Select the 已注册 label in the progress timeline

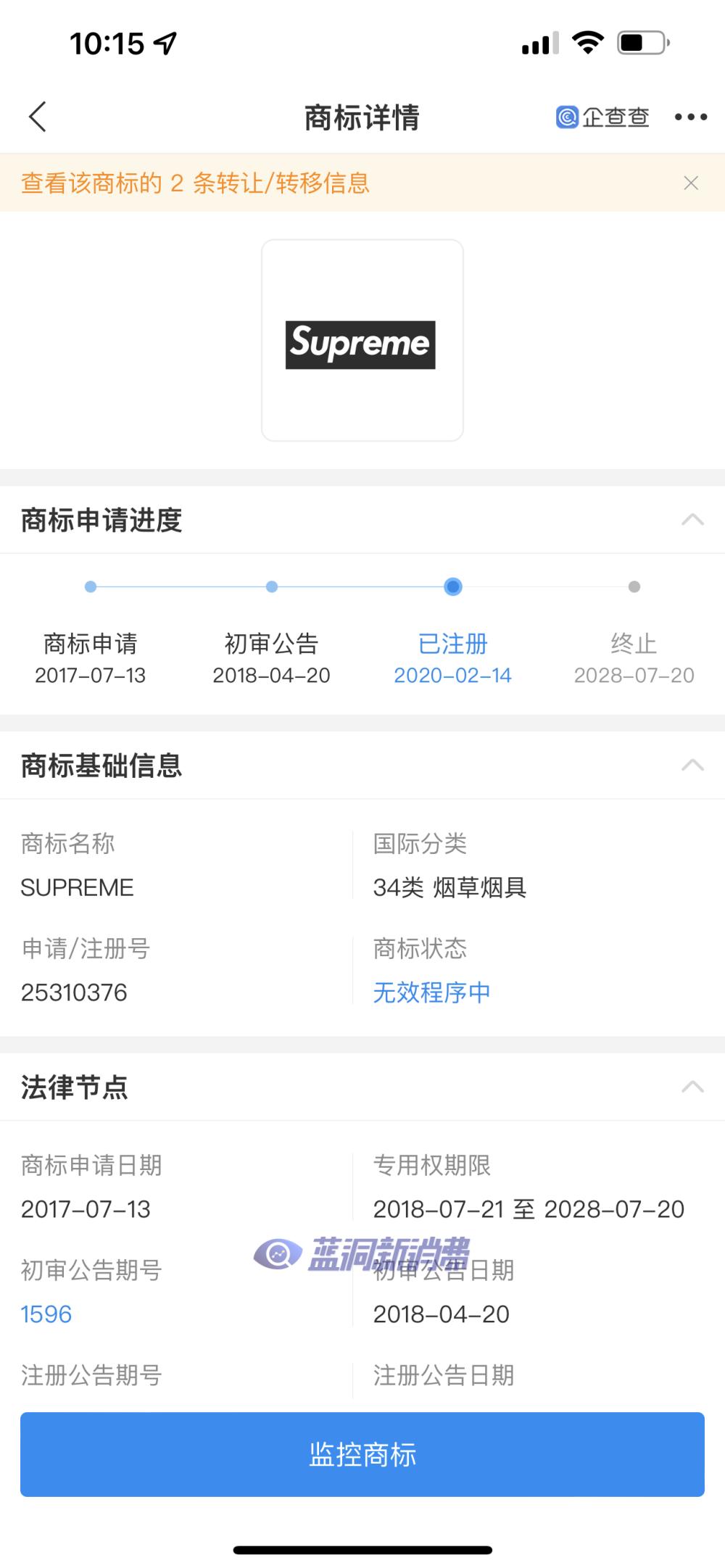click(452, 643)
